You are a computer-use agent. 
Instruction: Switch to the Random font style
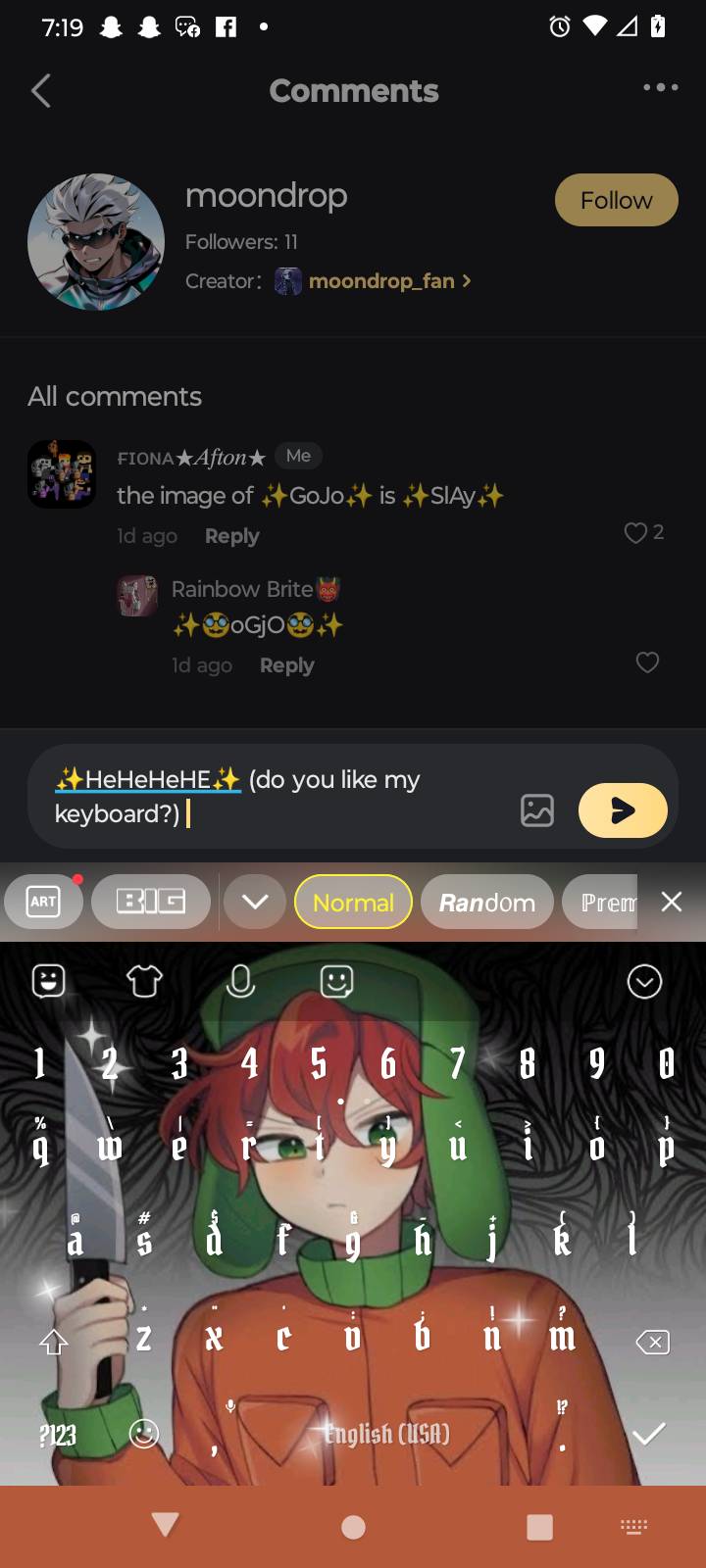[x=486, y=902]
